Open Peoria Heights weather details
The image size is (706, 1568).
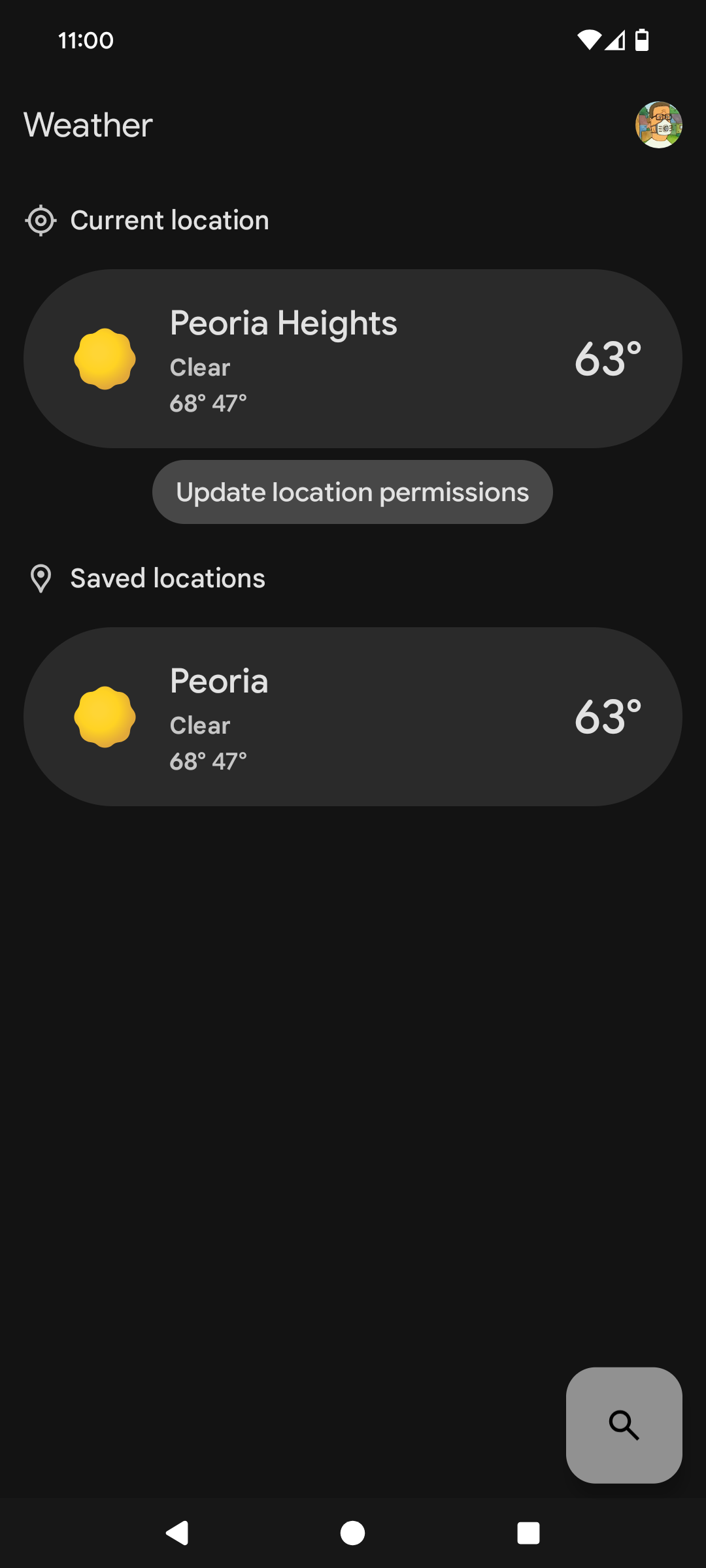point(353,359)
